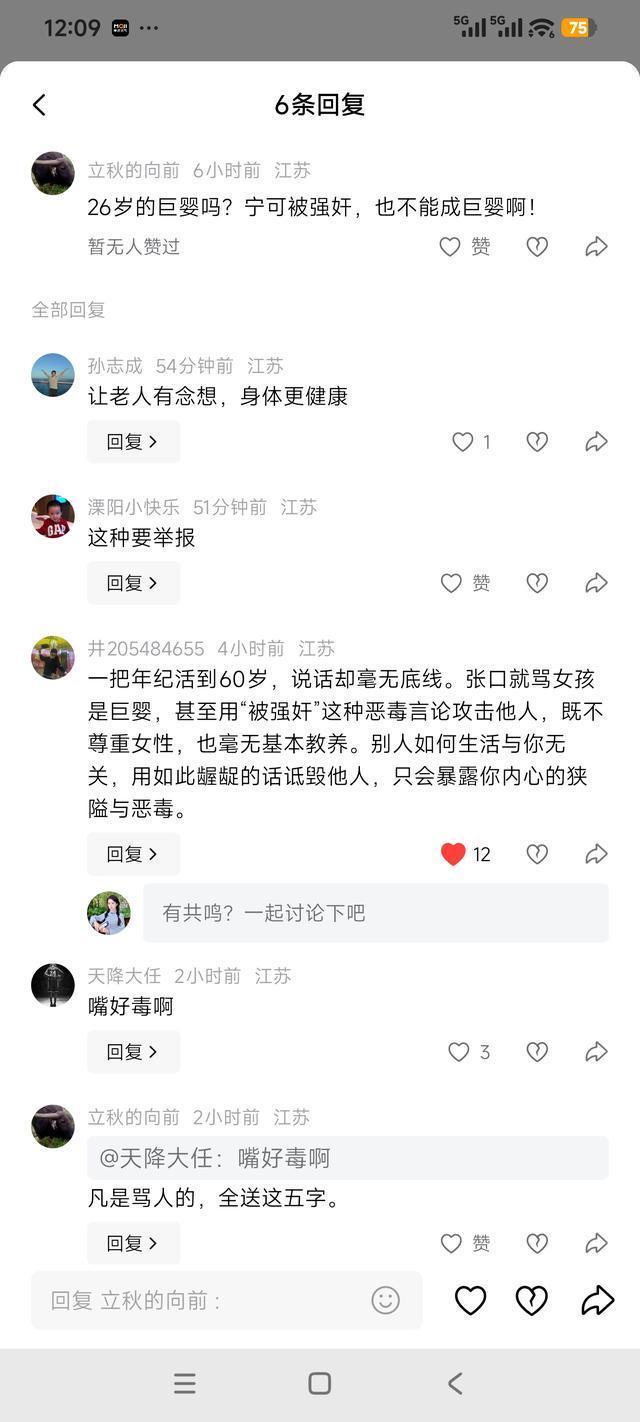
Task: Go back from the 6条回复 page
Action: [x=39, y=105]
